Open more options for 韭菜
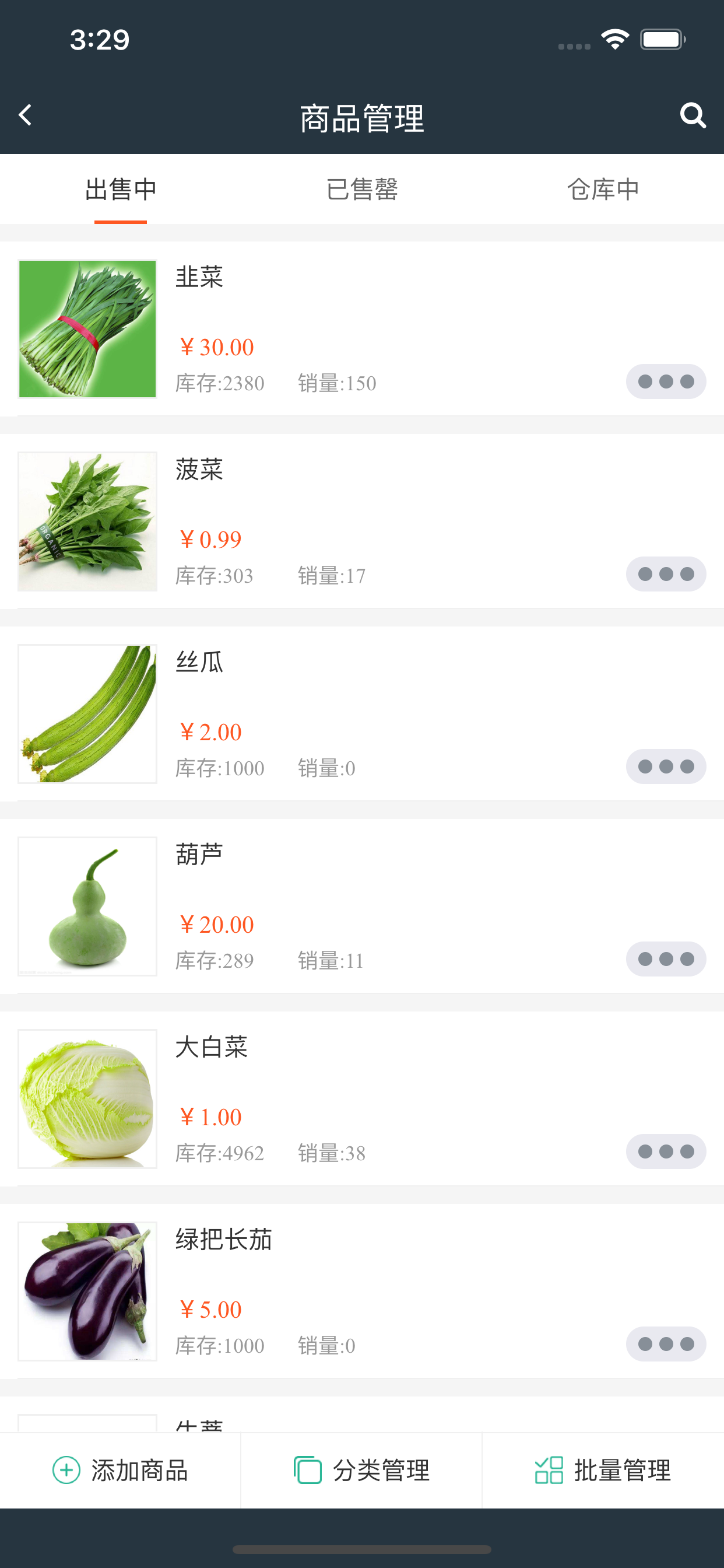 tap(666, 381)
